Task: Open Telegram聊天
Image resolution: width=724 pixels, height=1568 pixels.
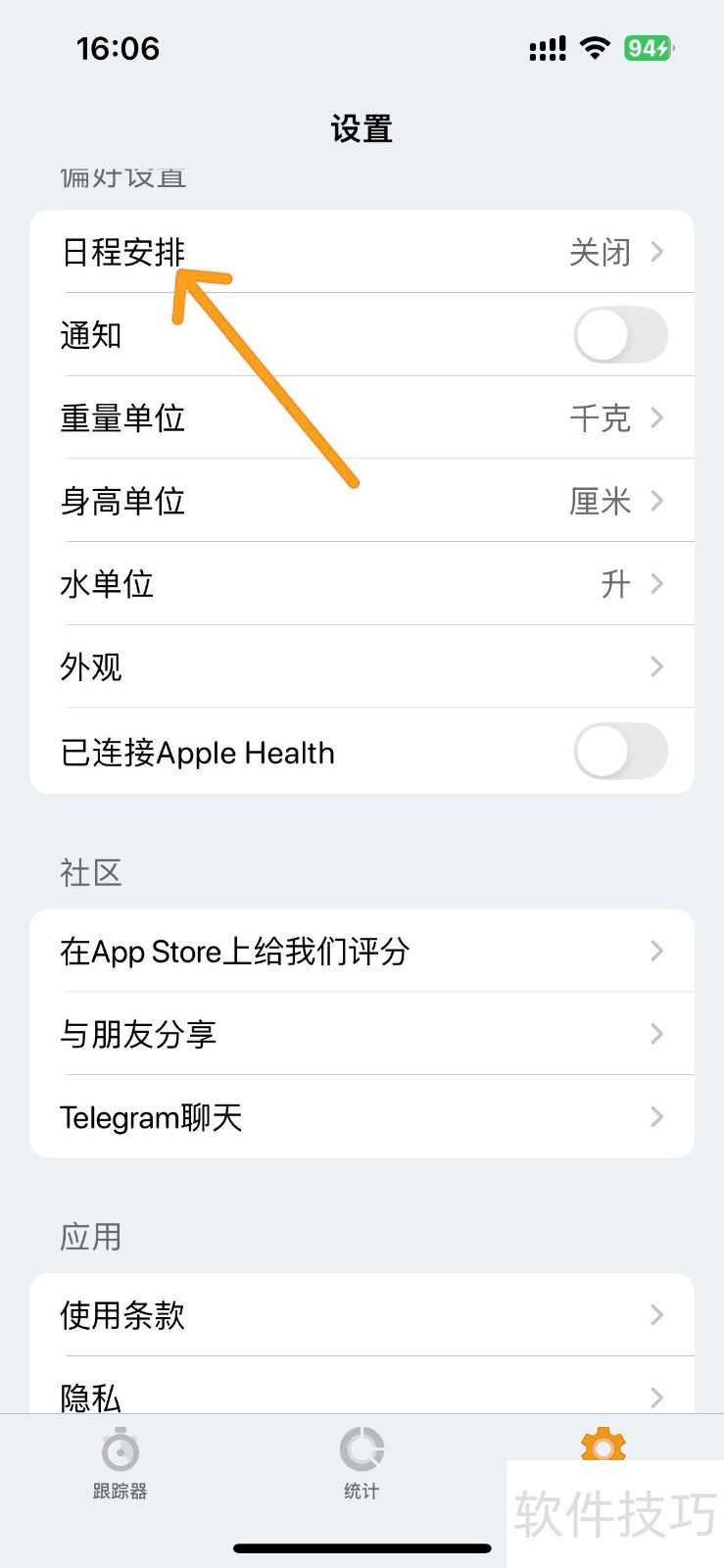Action: [362, 1117]
